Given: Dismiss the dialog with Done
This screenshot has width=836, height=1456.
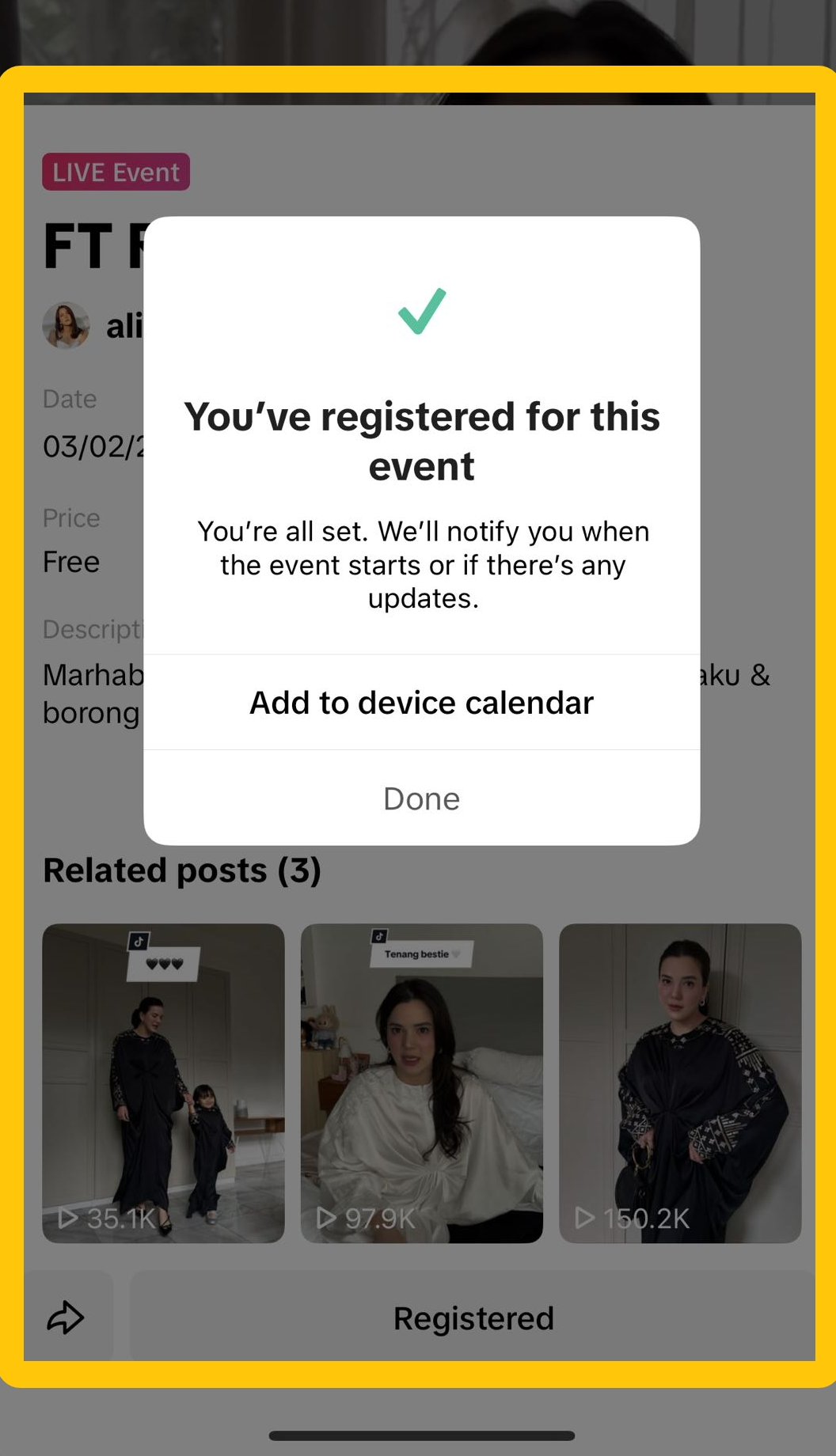Looking at the screenshot, I should 421,798.
